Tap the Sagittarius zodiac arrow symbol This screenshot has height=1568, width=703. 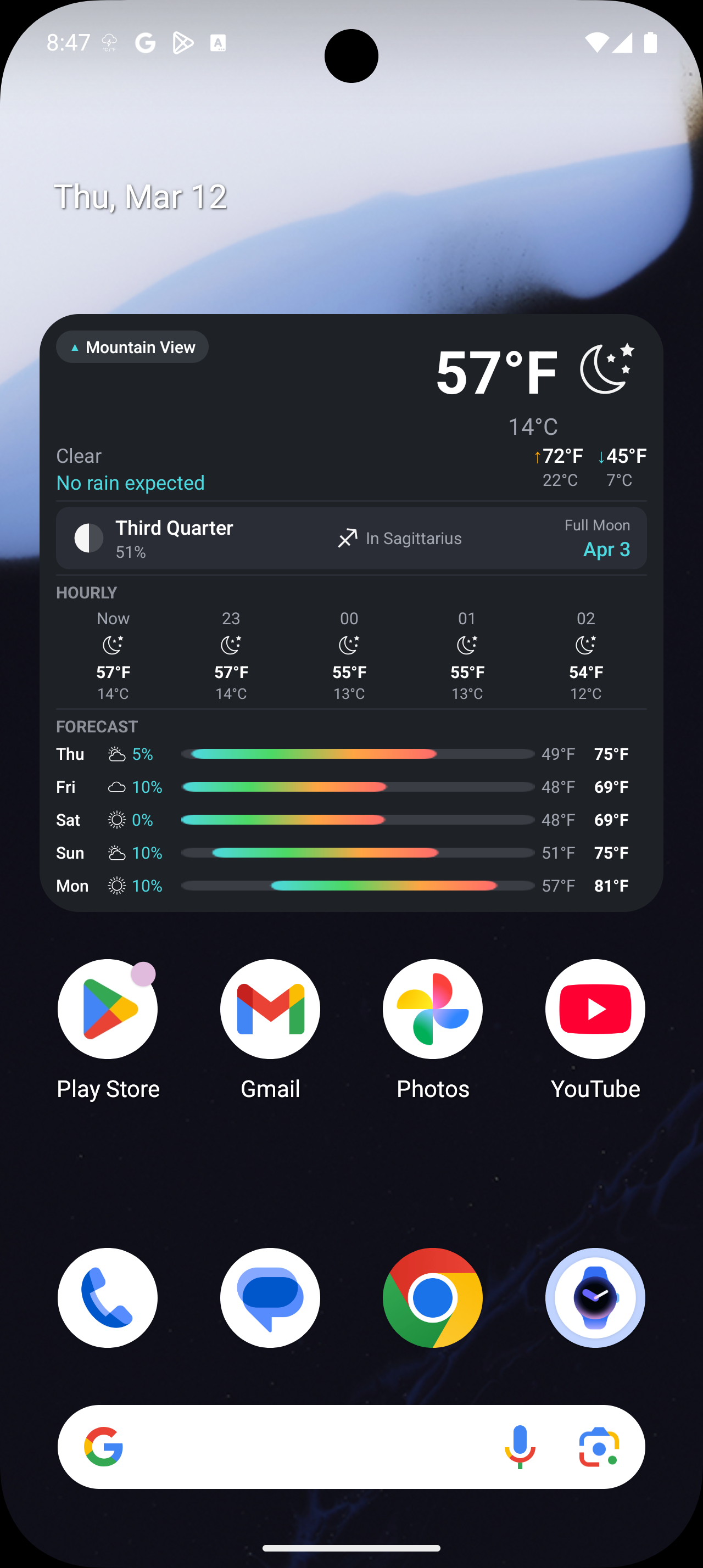click(347, 538)
